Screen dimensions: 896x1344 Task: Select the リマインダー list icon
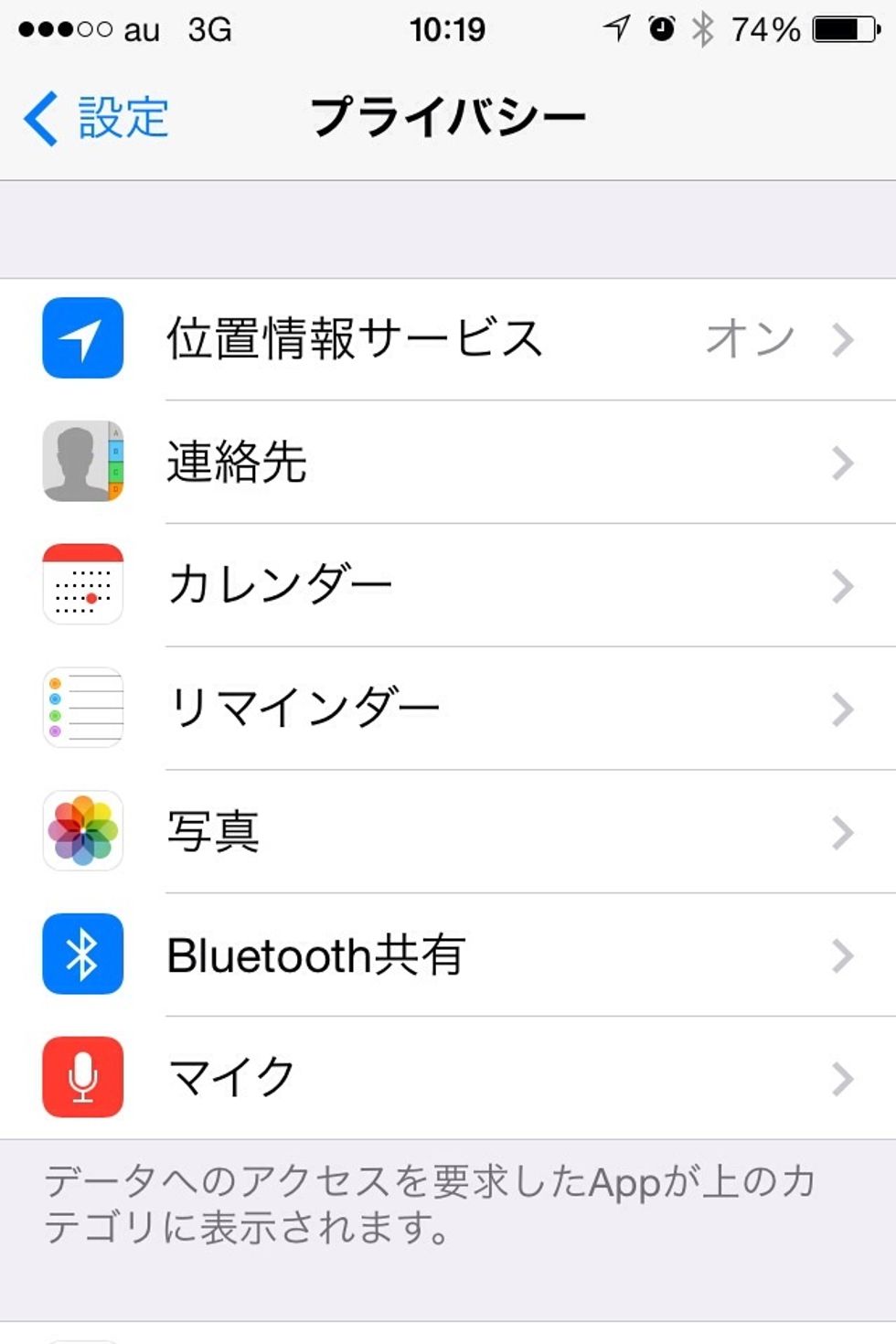click(82, 709)
